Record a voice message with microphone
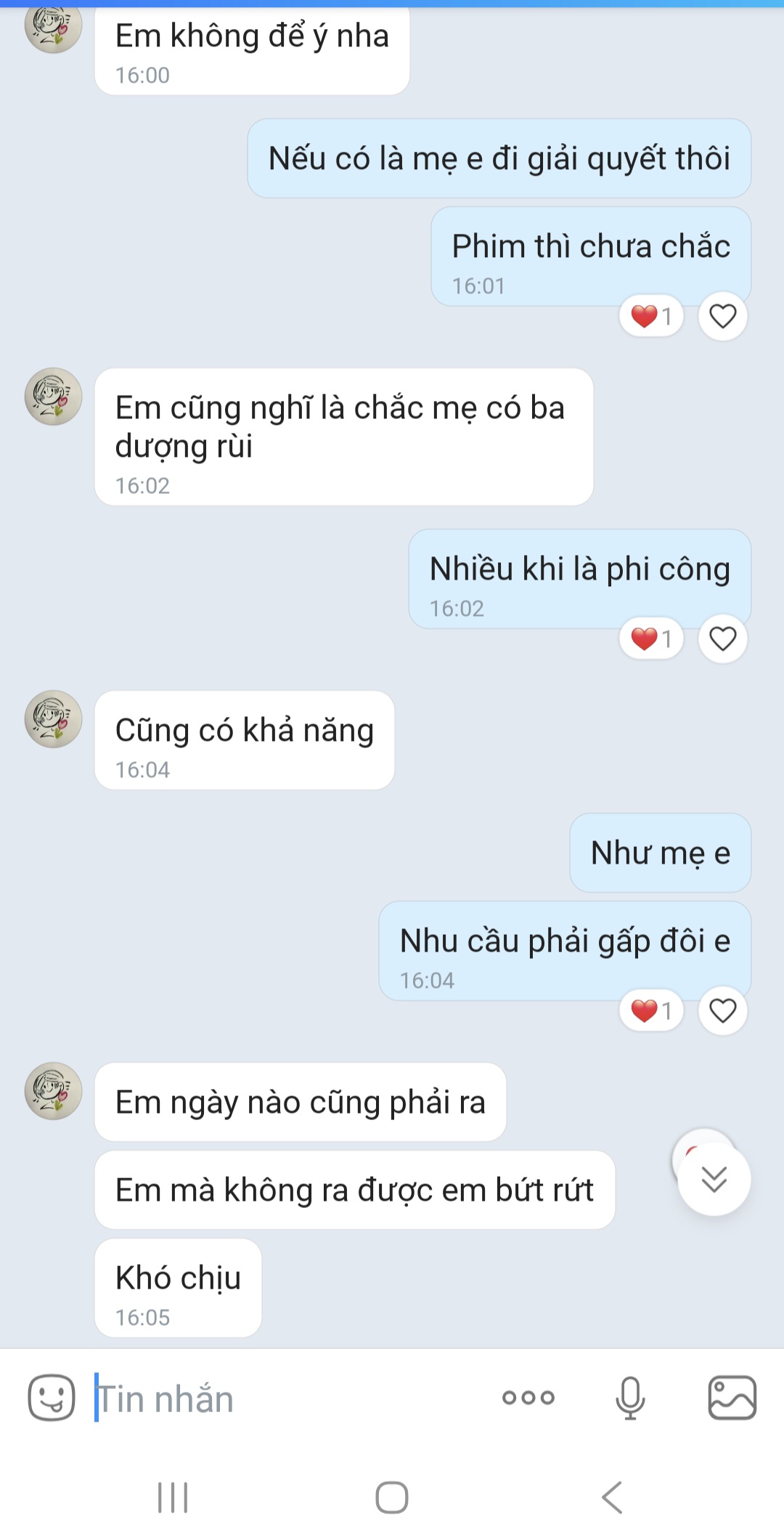The image size is (784, 1537). pyautogui.click(x=630, y=1398)
